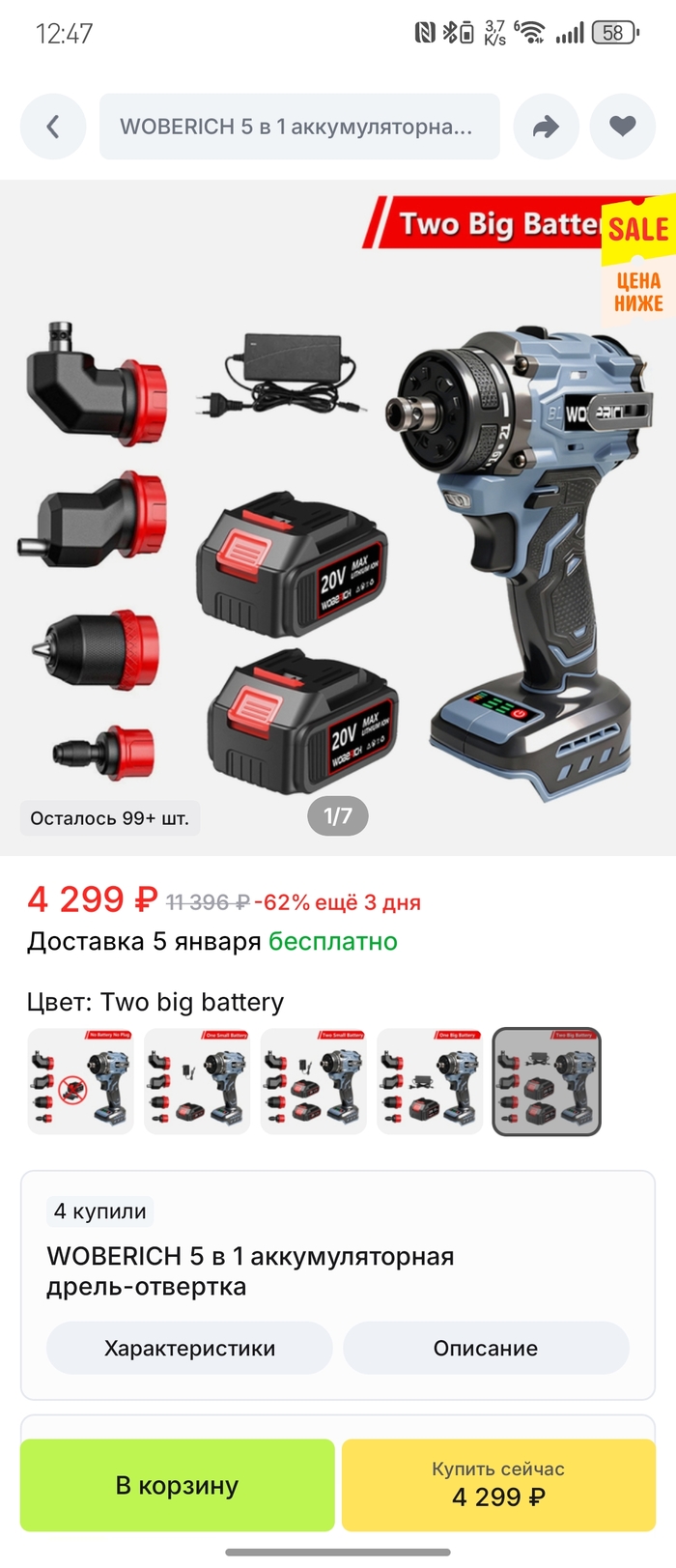Open Описание section

click(x=486, y=1348)
